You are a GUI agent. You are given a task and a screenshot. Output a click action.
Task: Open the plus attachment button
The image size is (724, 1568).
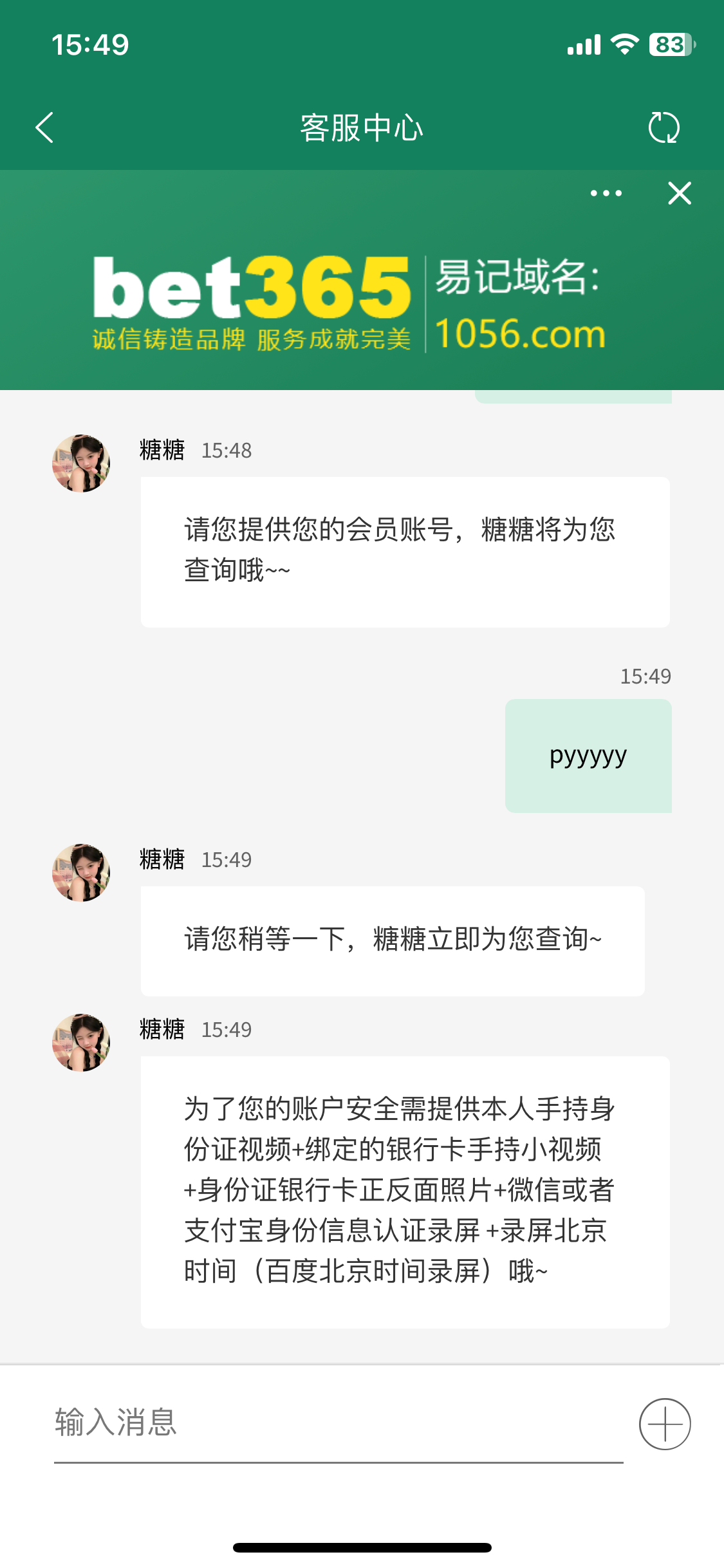tap(665, 1424)
